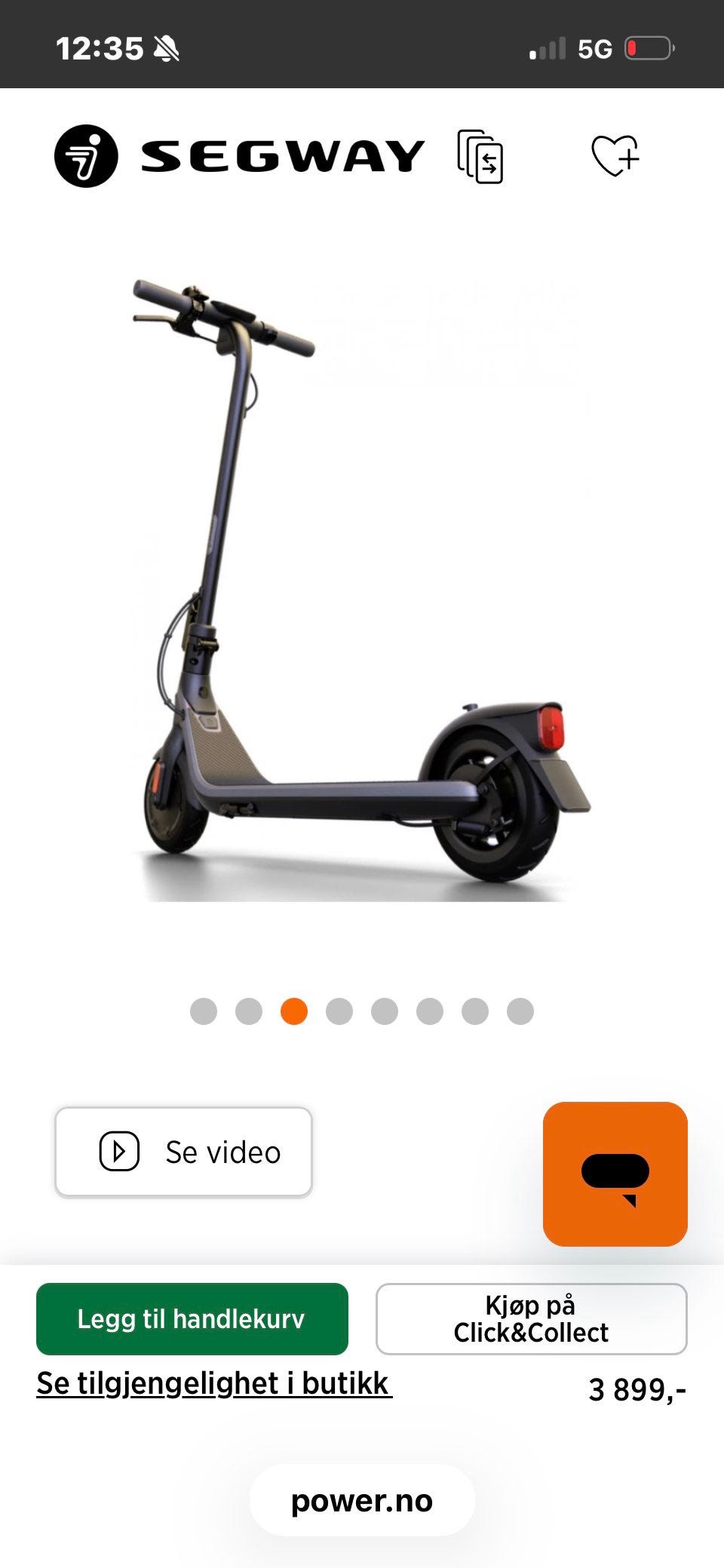The image size is (724, 1568).
Task: Go to the fourth image dot
Action: 339,1011
